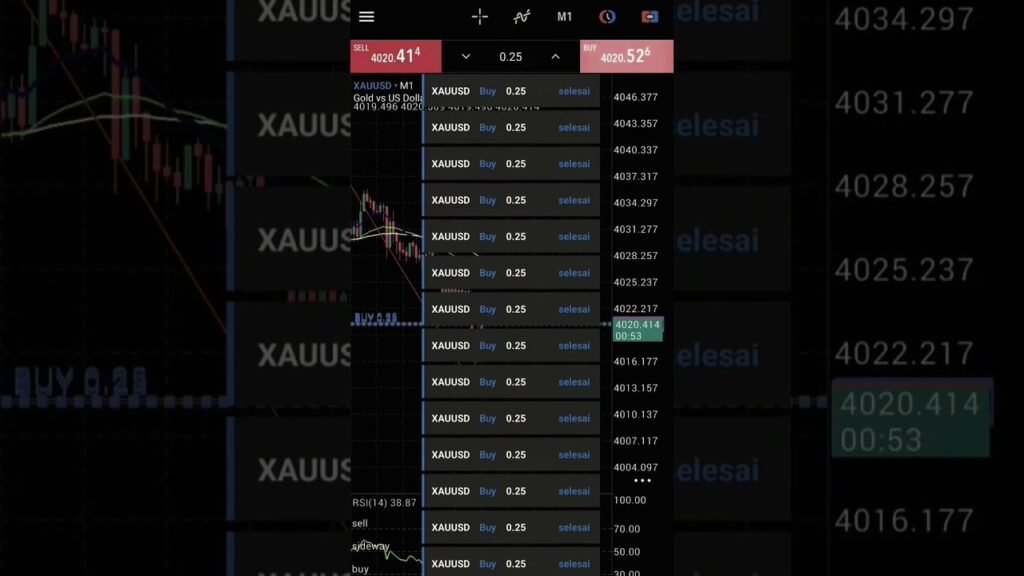This screenshot has height=576, width=1024.
Task: Activate the crosshair tool
Action: 479,17
